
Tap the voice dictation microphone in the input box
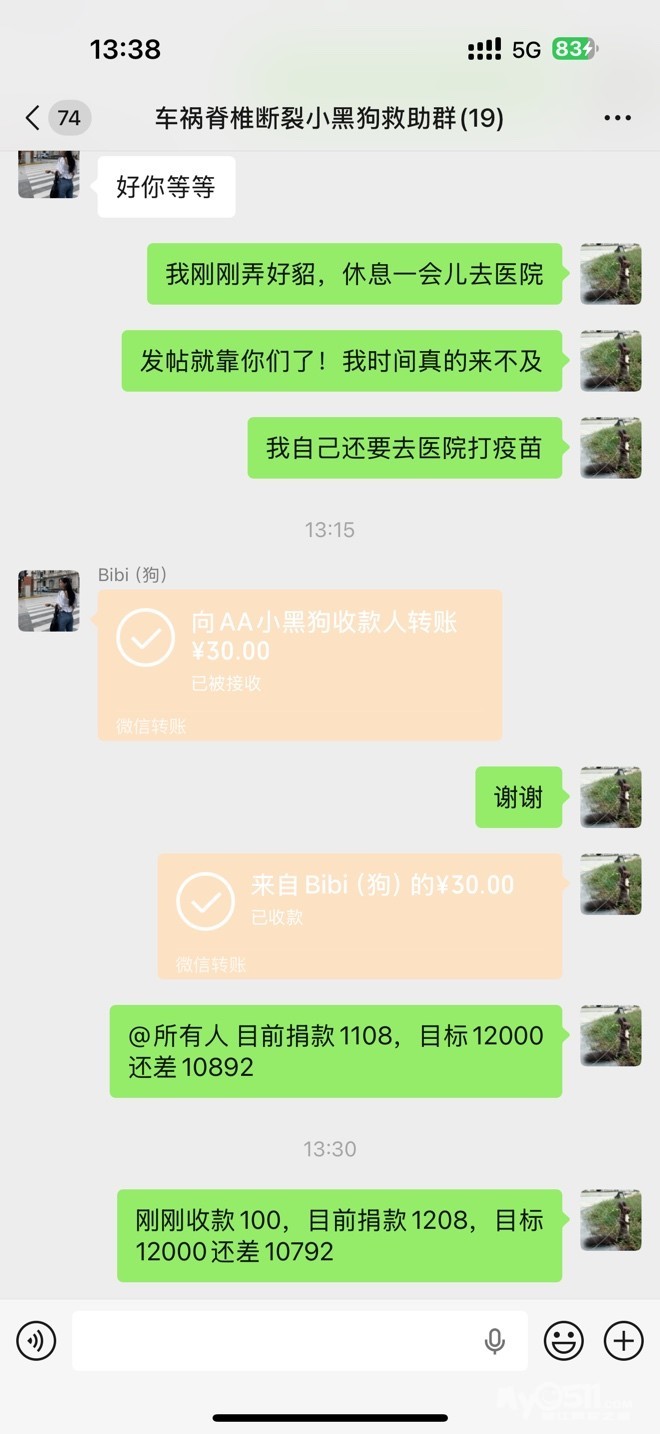point(494,1340)
